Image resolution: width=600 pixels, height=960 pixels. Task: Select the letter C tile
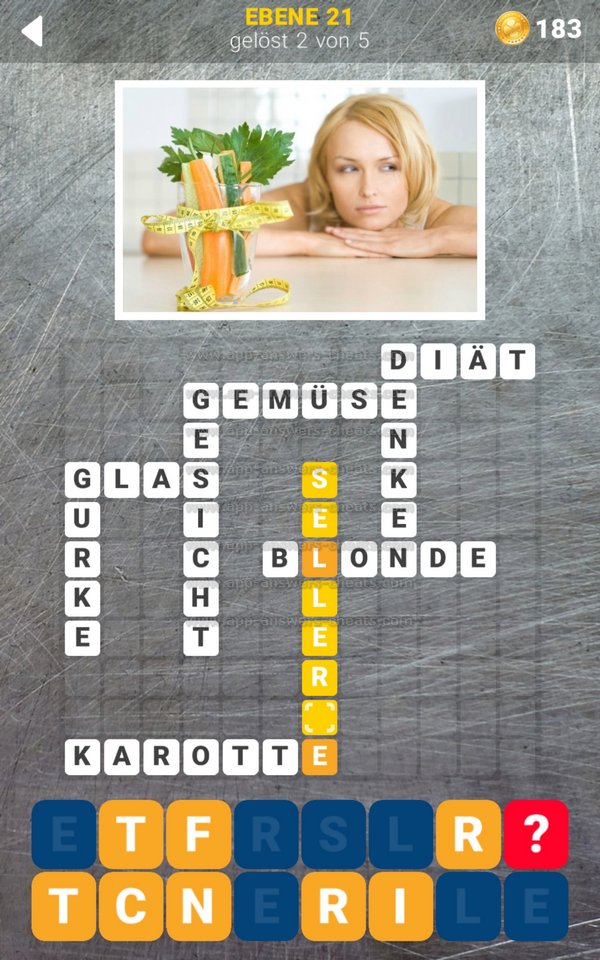tap(131, 906)
